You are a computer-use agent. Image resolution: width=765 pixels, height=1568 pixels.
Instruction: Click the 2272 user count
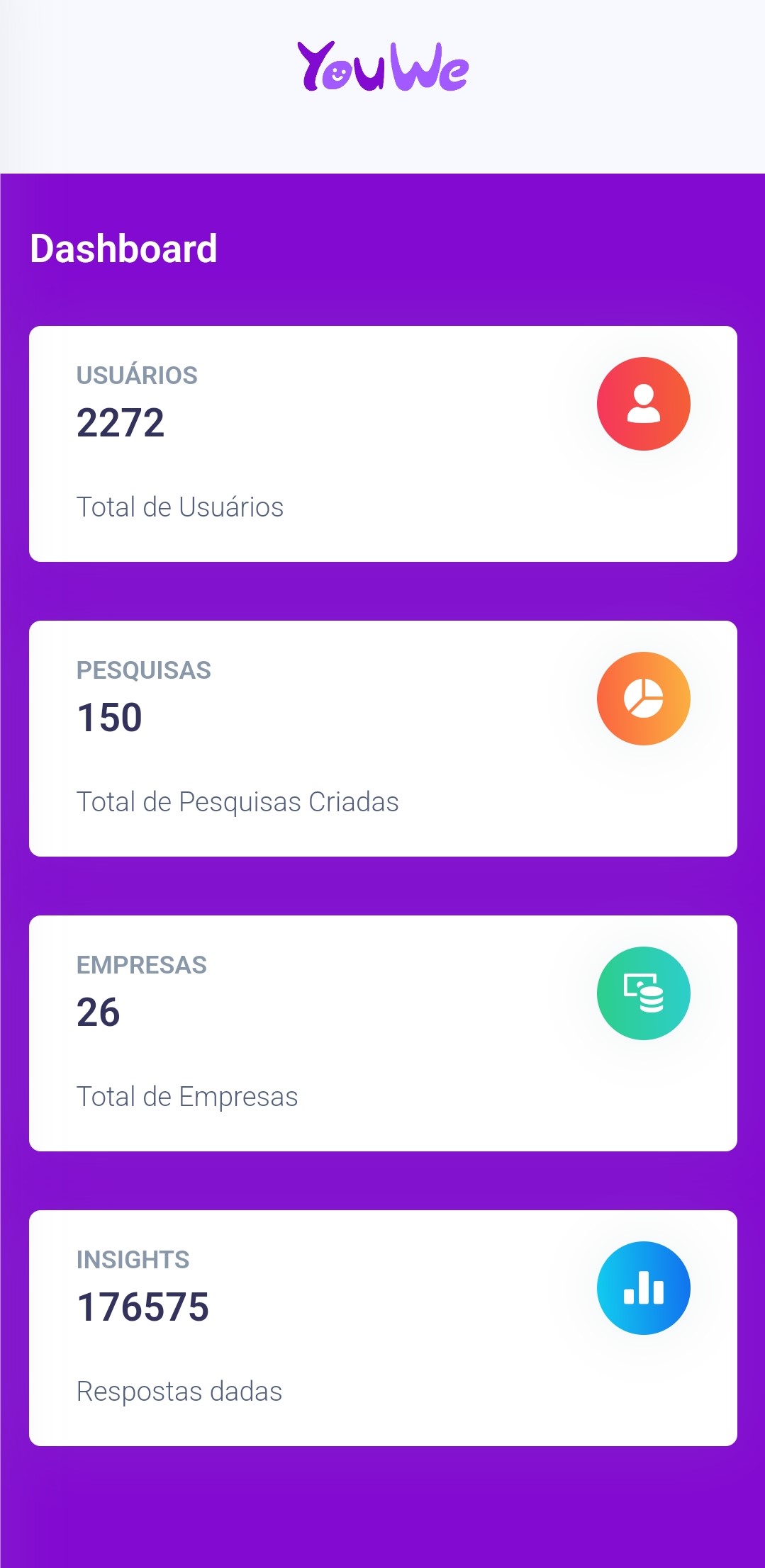click(x=120, y=422)
